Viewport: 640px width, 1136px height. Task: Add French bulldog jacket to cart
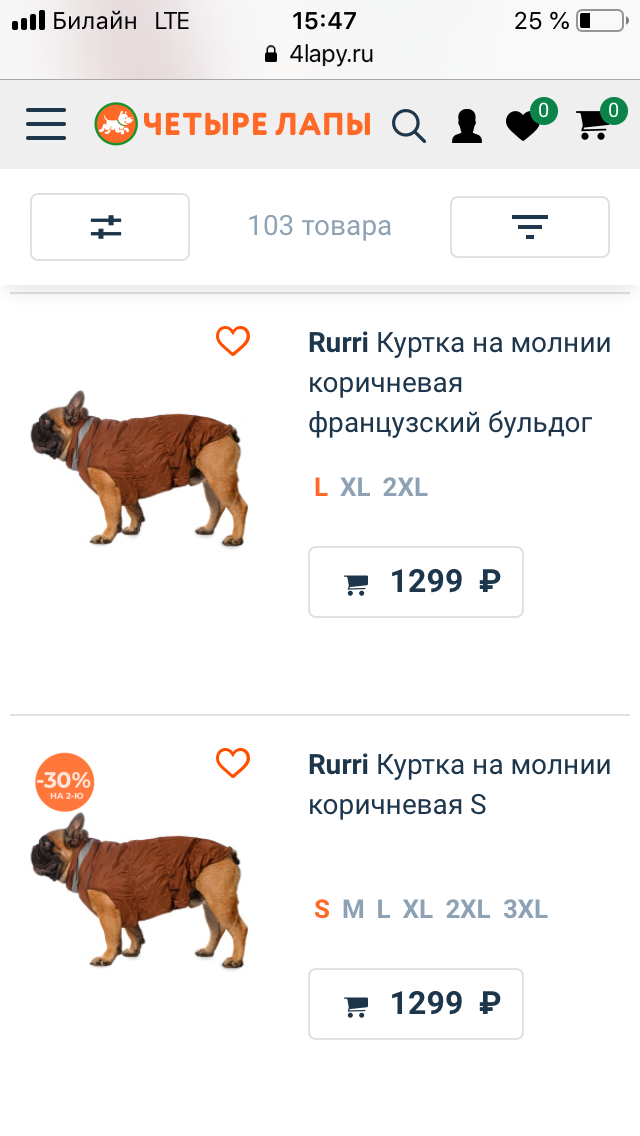tap(416, 582)
